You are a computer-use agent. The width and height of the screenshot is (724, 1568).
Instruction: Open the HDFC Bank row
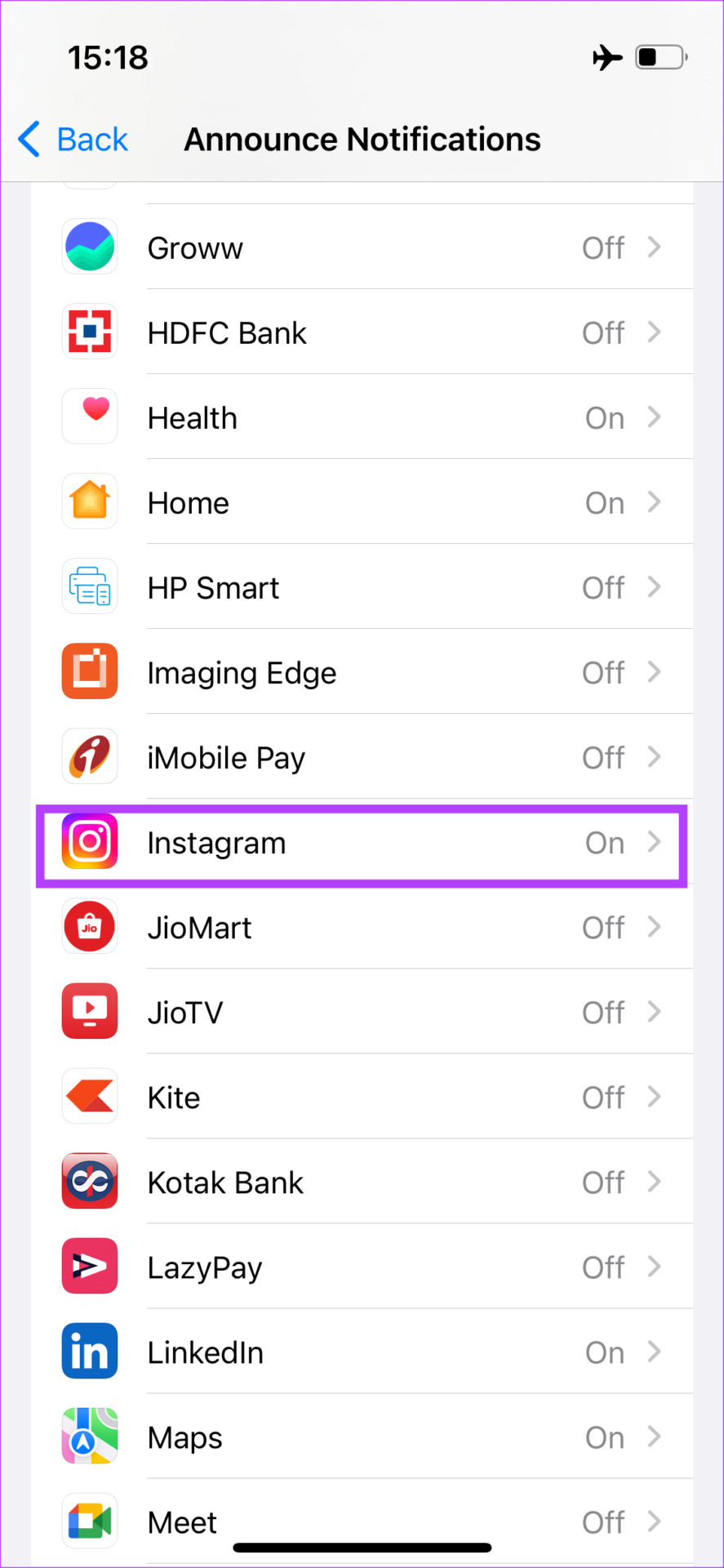click(362, 332)
